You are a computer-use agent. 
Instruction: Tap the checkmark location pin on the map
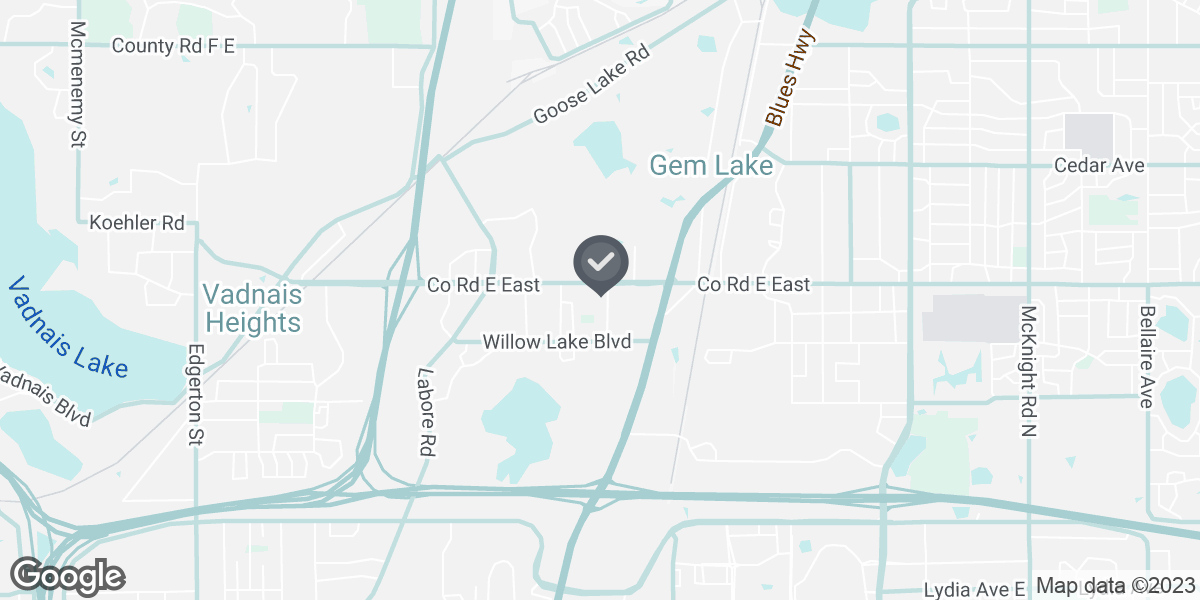coord(600,264)
